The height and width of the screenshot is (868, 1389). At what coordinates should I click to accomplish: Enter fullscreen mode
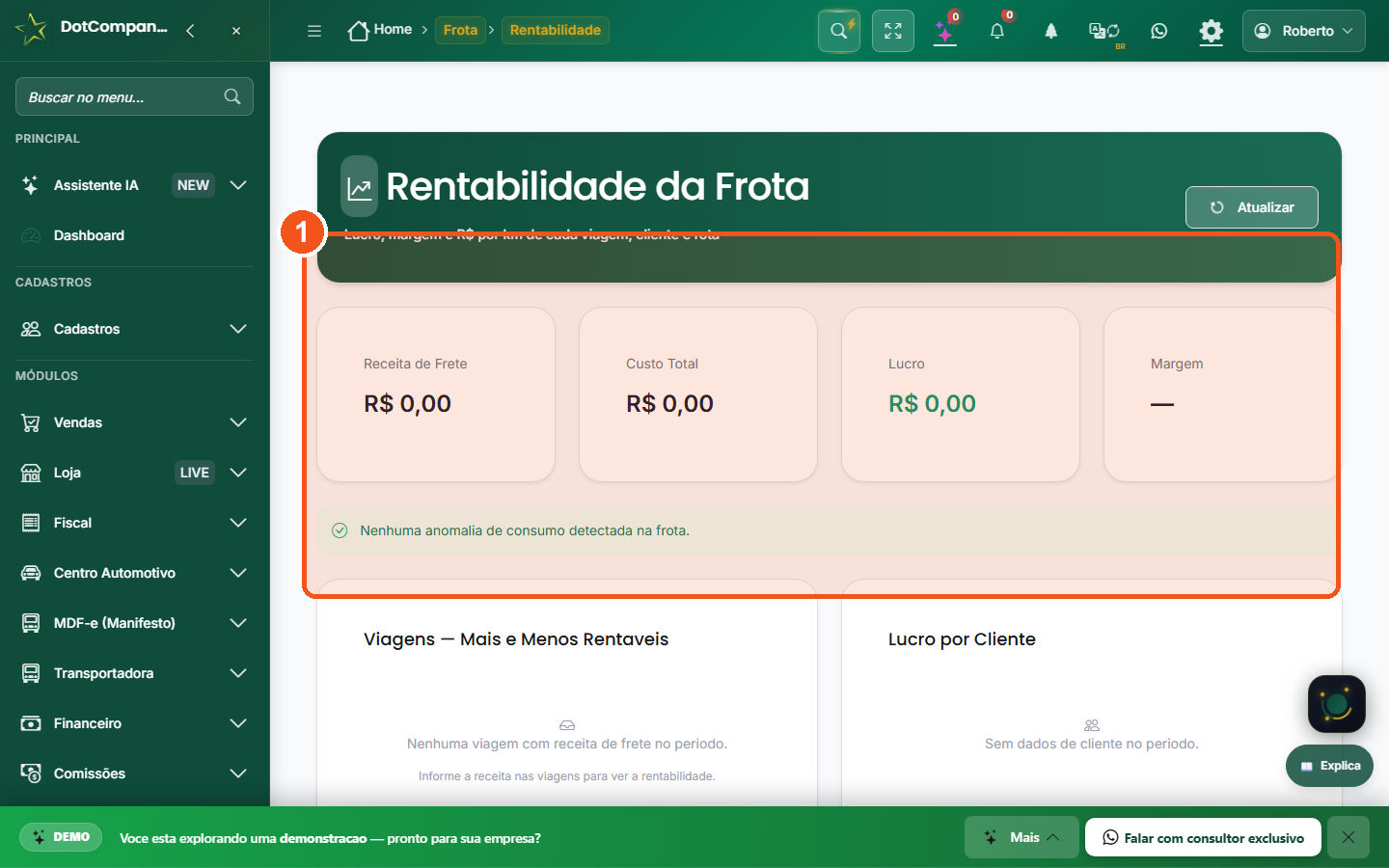893,31
